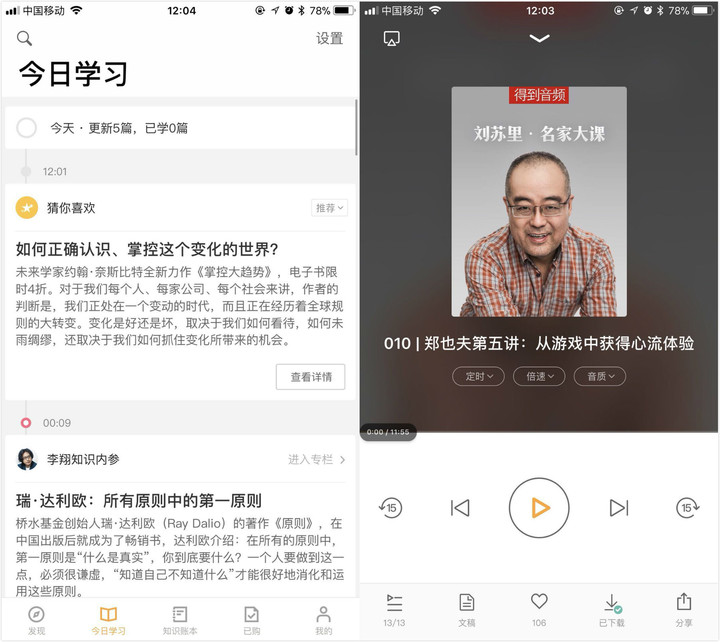
Task: Collapse the player with the down chevron
Action: coord(539,39)
